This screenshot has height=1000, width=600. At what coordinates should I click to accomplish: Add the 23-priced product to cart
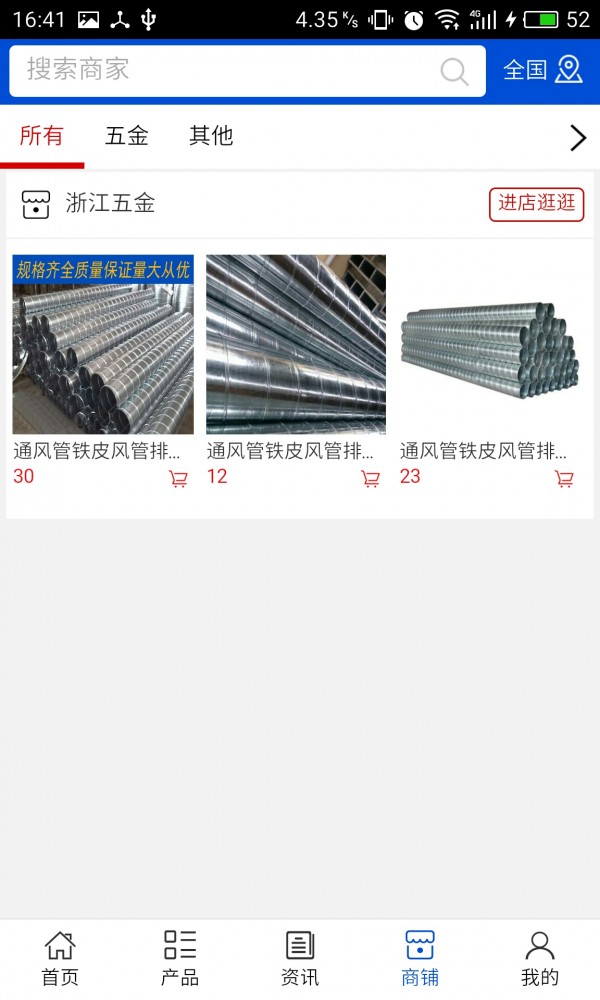[564, 479]
